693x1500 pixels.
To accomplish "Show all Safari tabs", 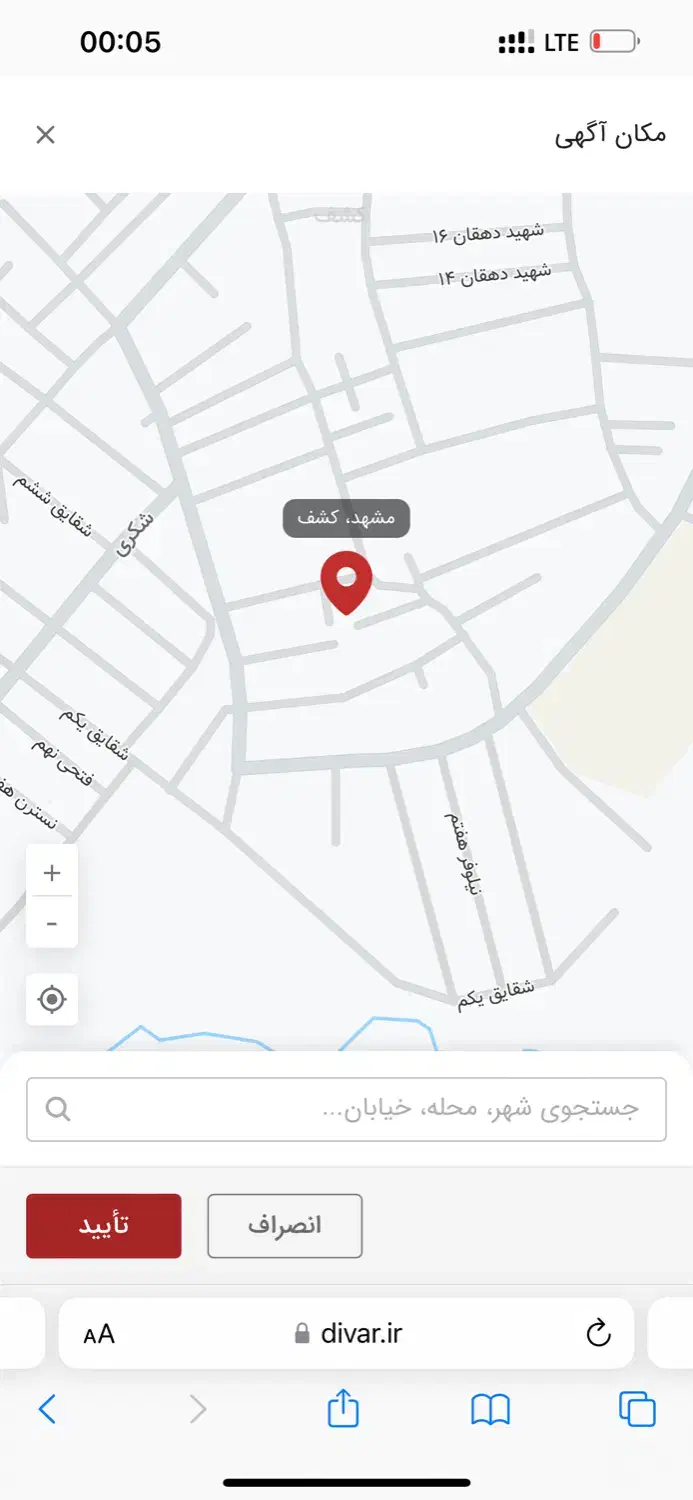I will tap(637, 1409).
